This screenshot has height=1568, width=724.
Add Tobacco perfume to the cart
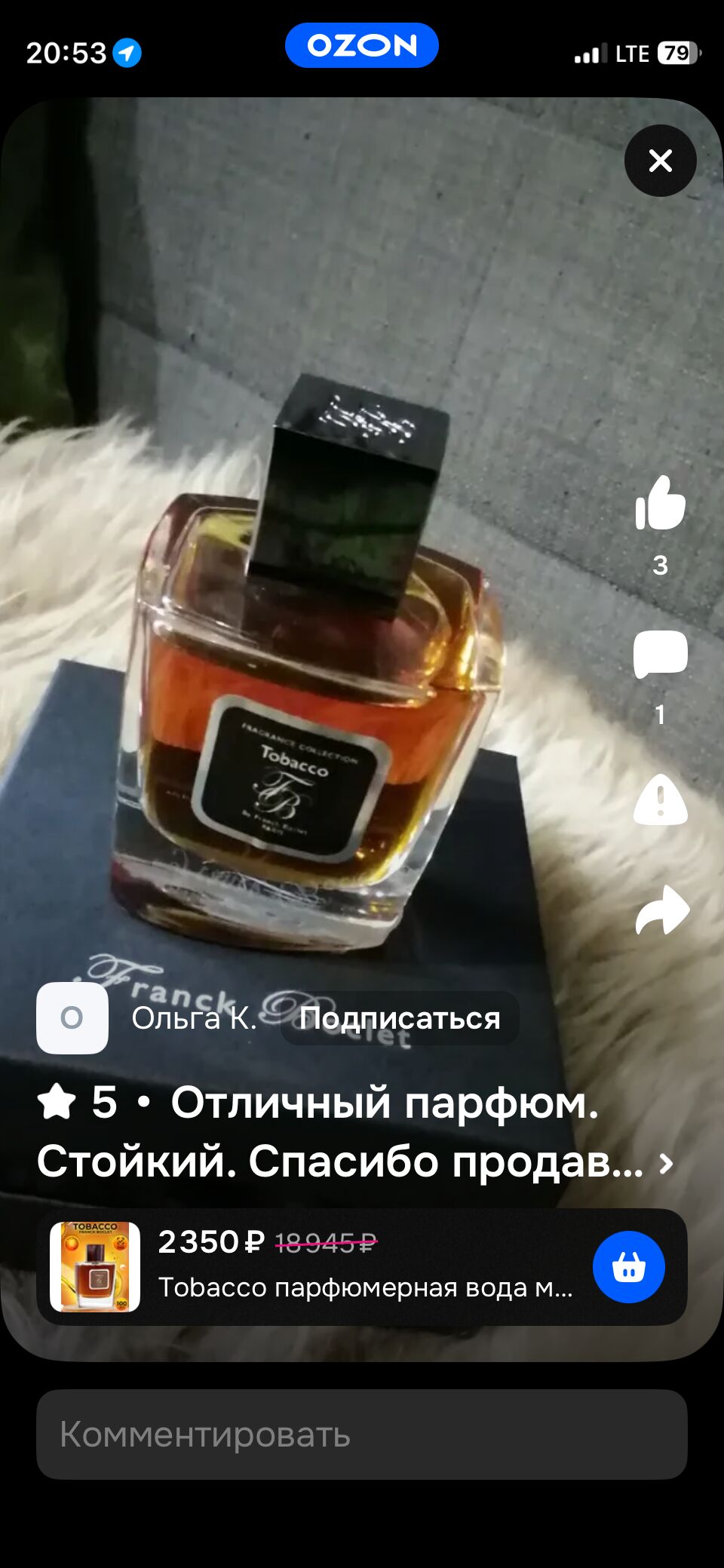(x=628, y=1267)
